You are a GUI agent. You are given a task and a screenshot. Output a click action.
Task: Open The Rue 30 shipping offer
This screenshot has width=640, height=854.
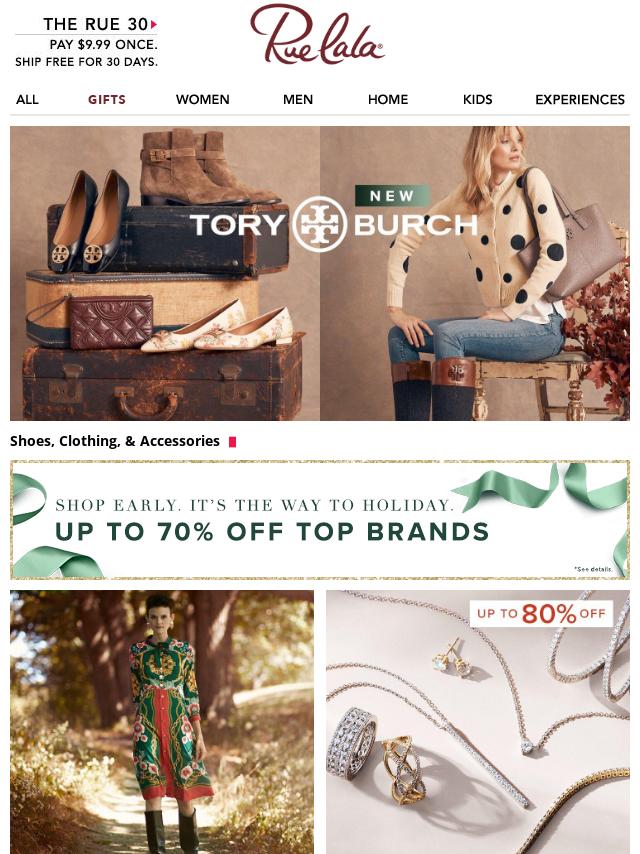click(x=86, y=42)
